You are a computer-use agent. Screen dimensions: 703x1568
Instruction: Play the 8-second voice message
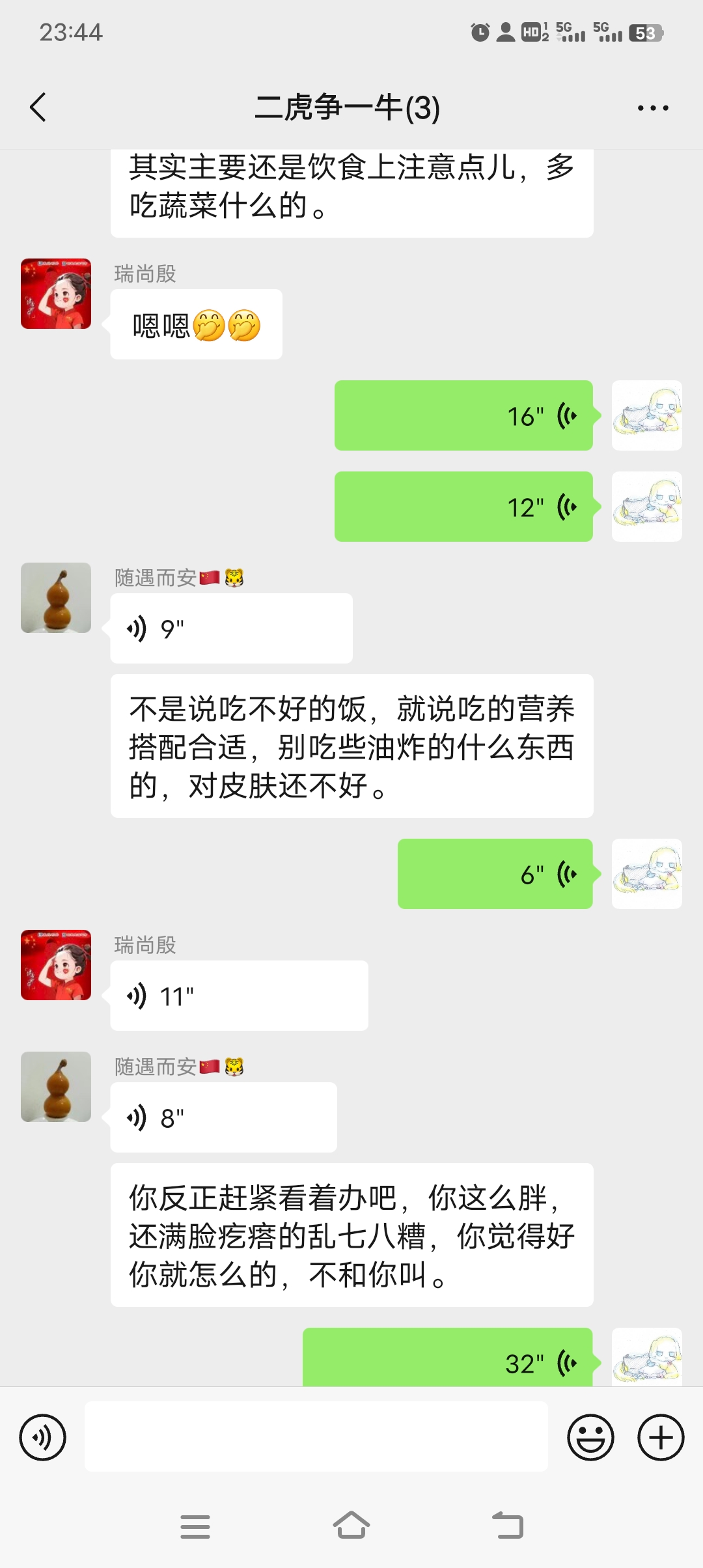(x=224, y=1117)
